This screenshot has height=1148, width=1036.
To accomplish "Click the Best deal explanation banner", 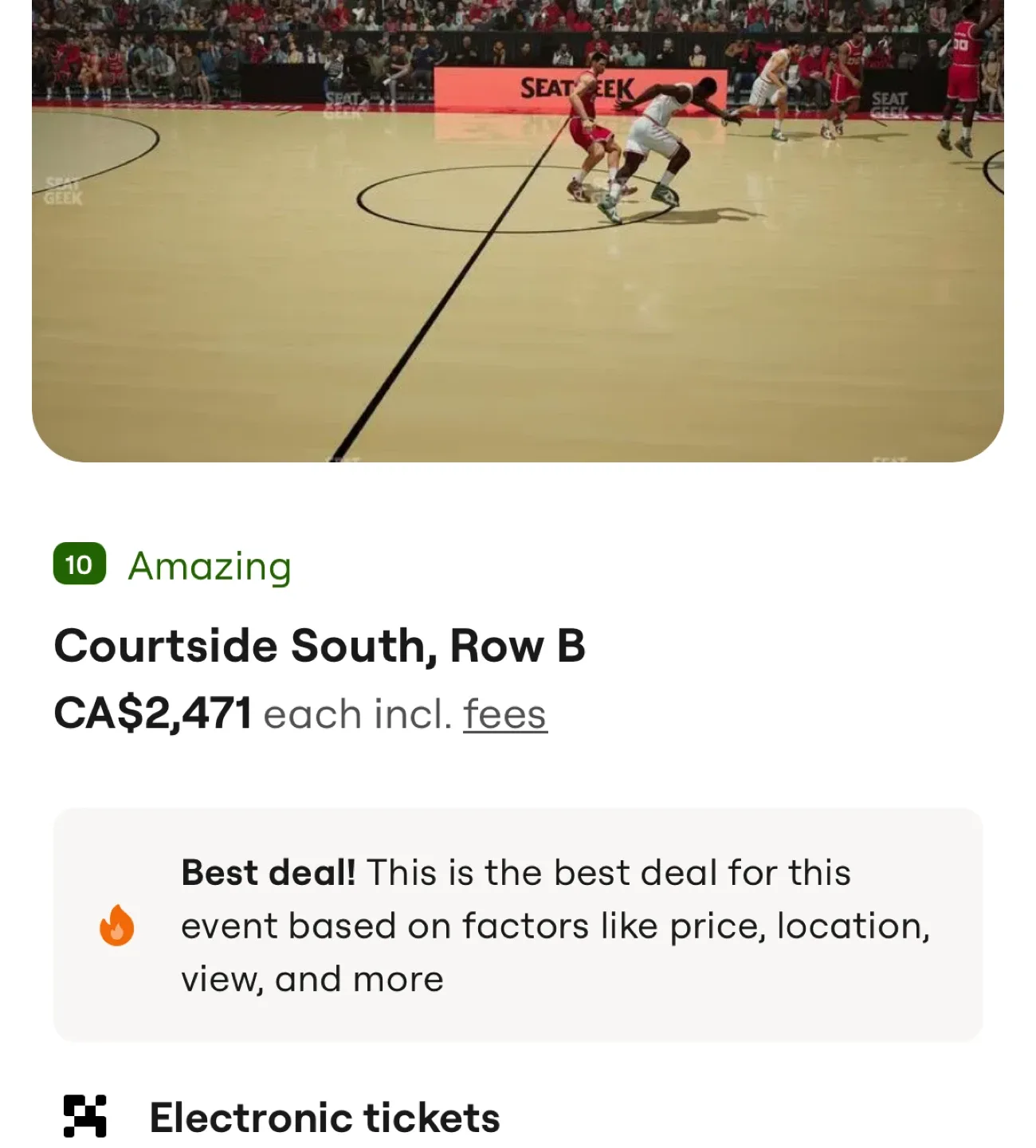I will point(518,925).
